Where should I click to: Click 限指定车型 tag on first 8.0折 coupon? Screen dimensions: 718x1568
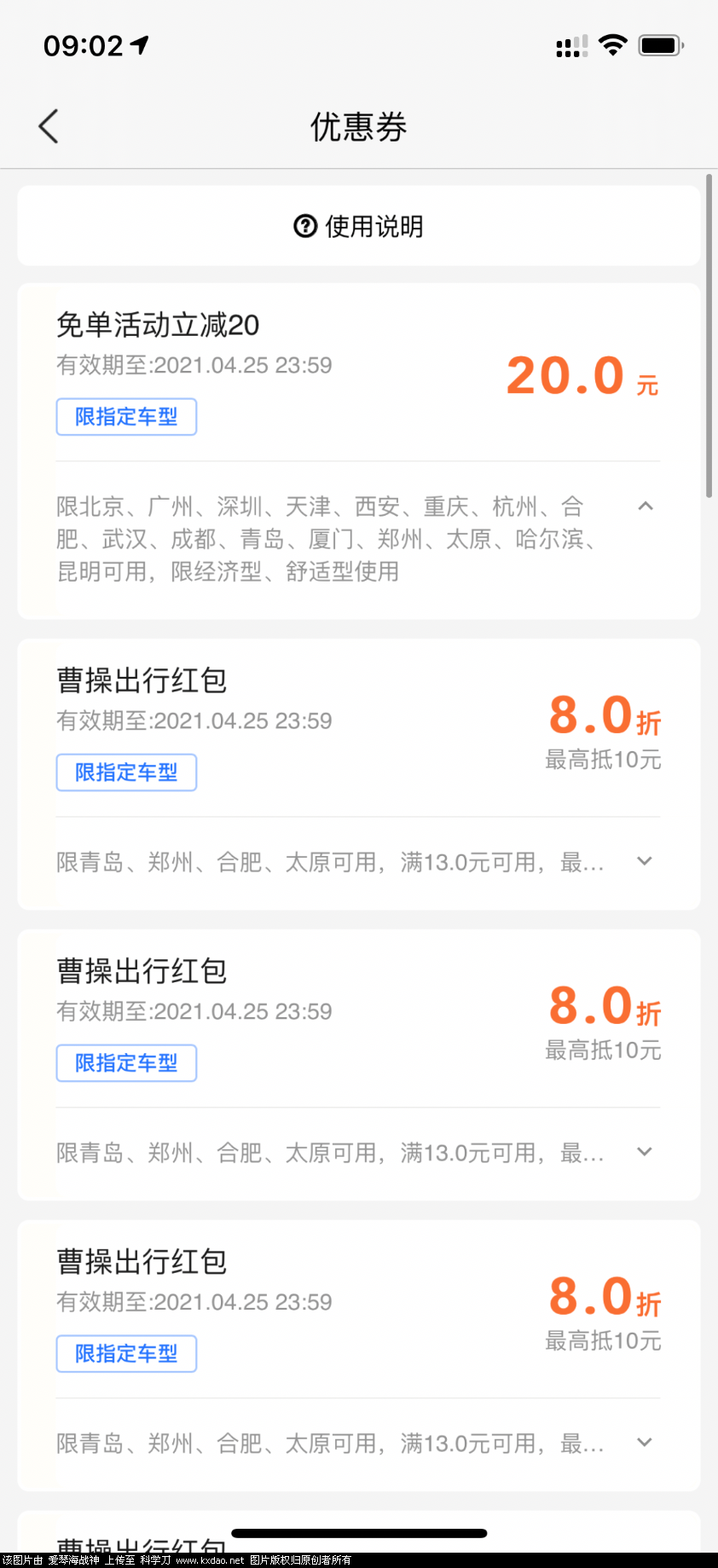(x=125, y=772)
